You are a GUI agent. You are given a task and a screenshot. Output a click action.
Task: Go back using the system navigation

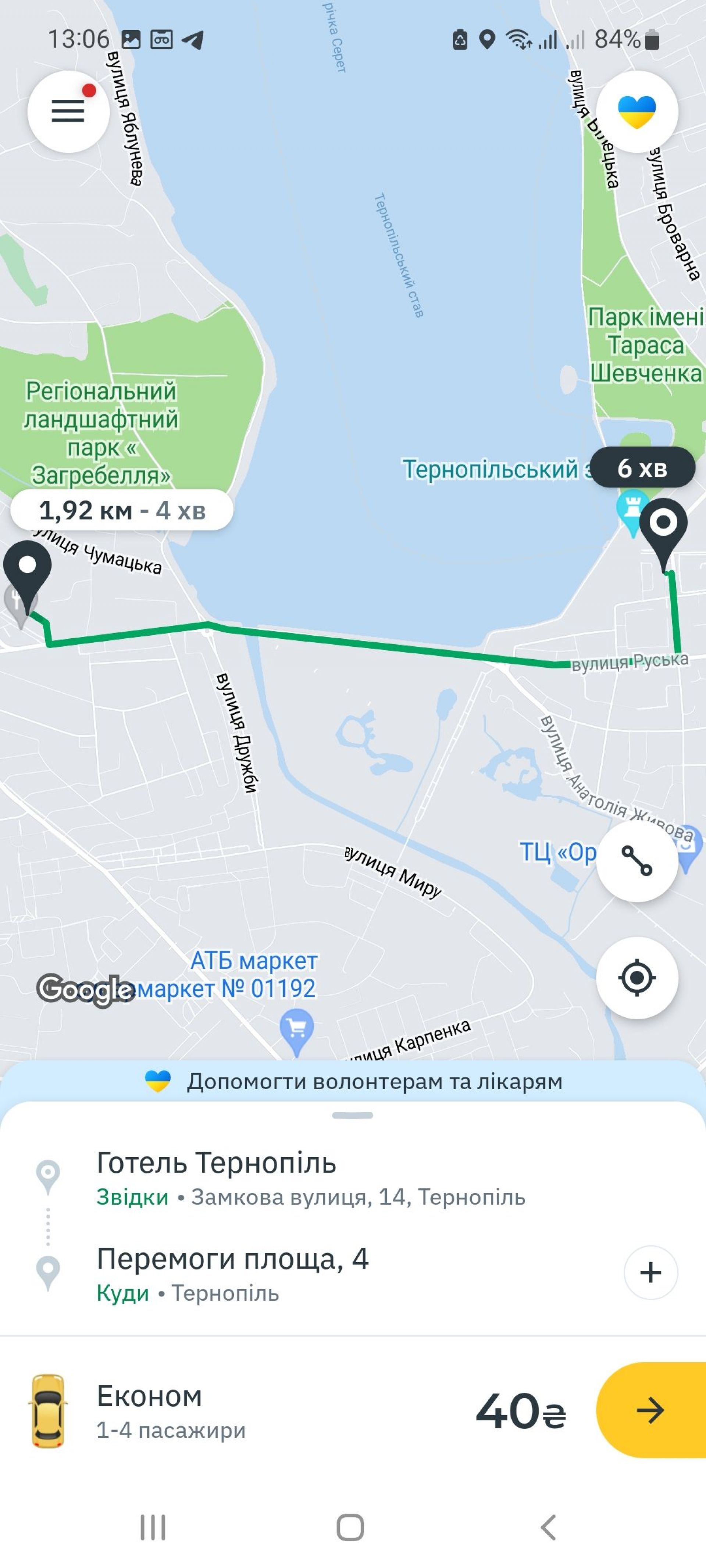(548, 1527)
